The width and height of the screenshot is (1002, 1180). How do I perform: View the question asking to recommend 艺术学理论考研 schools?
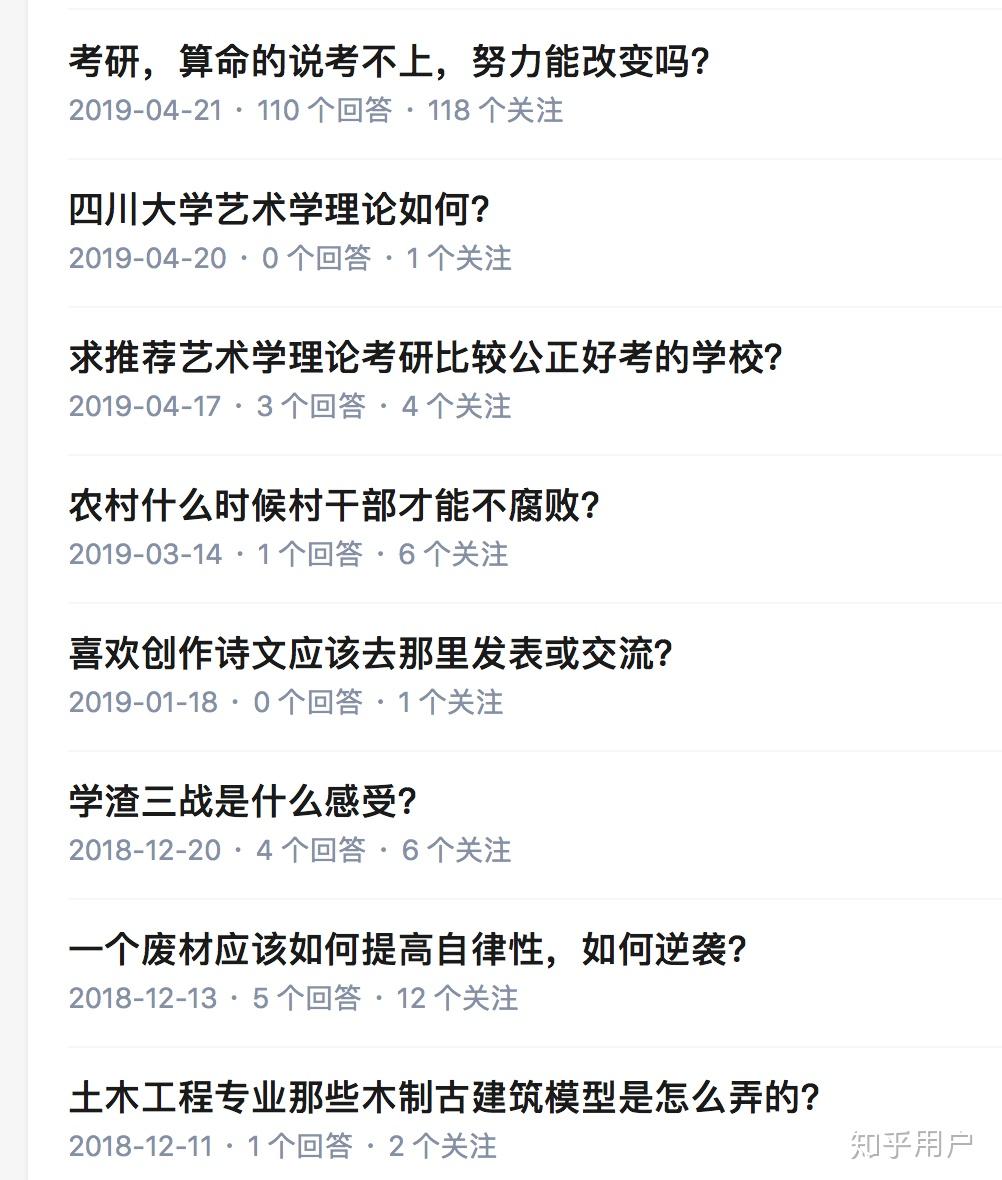pyautogui.click(x=424, y=358)
